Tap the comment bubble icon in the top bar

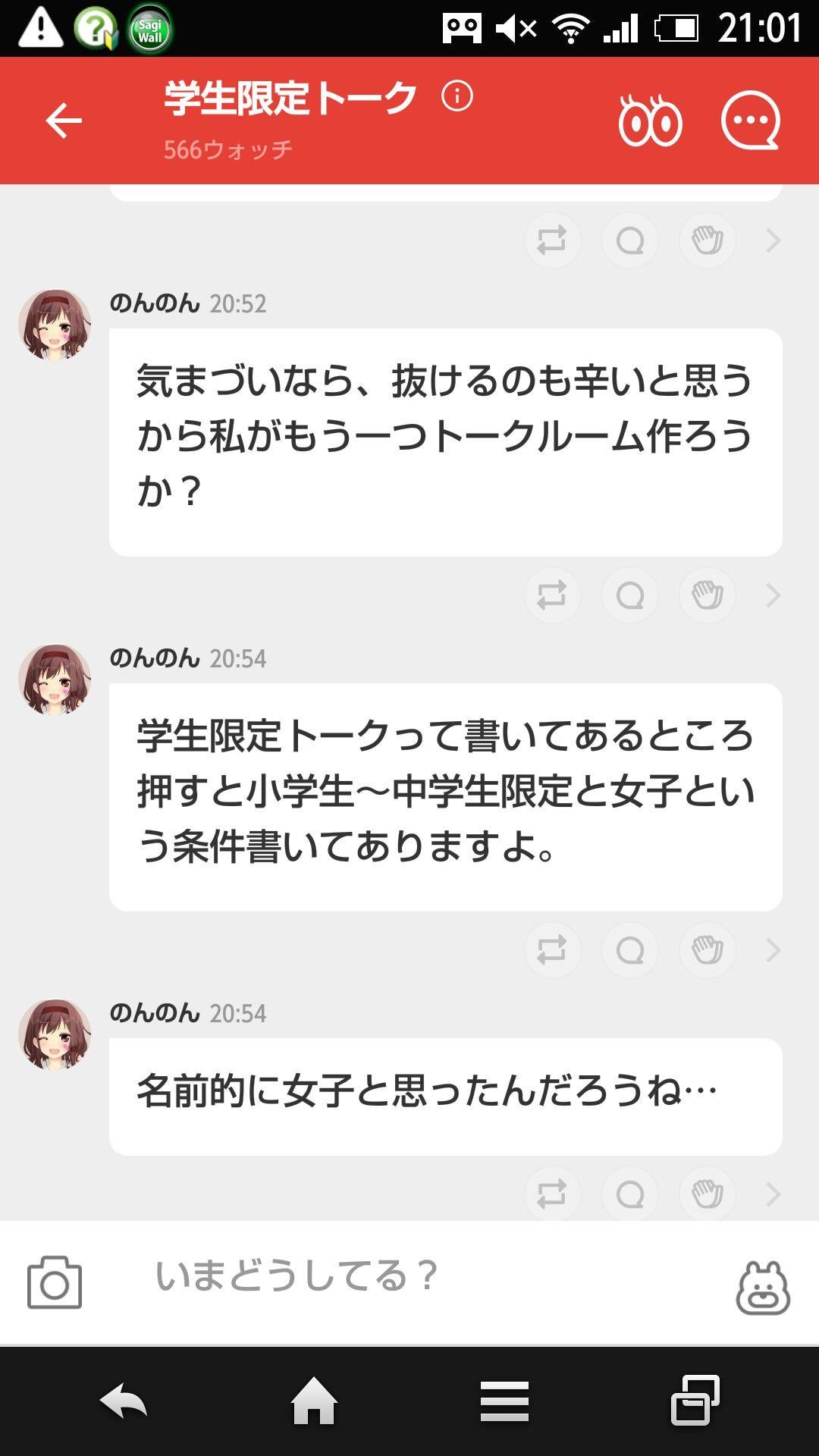[x=751, y=121]
